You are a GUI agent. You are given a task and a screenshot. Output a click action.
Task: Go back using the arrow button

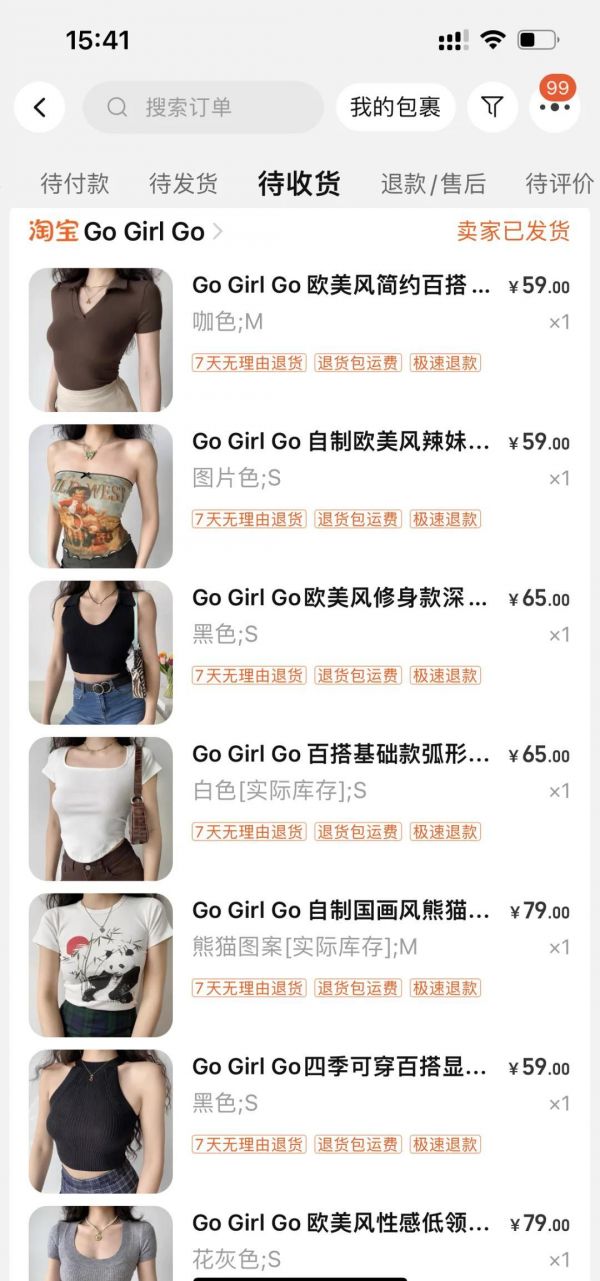40,107
